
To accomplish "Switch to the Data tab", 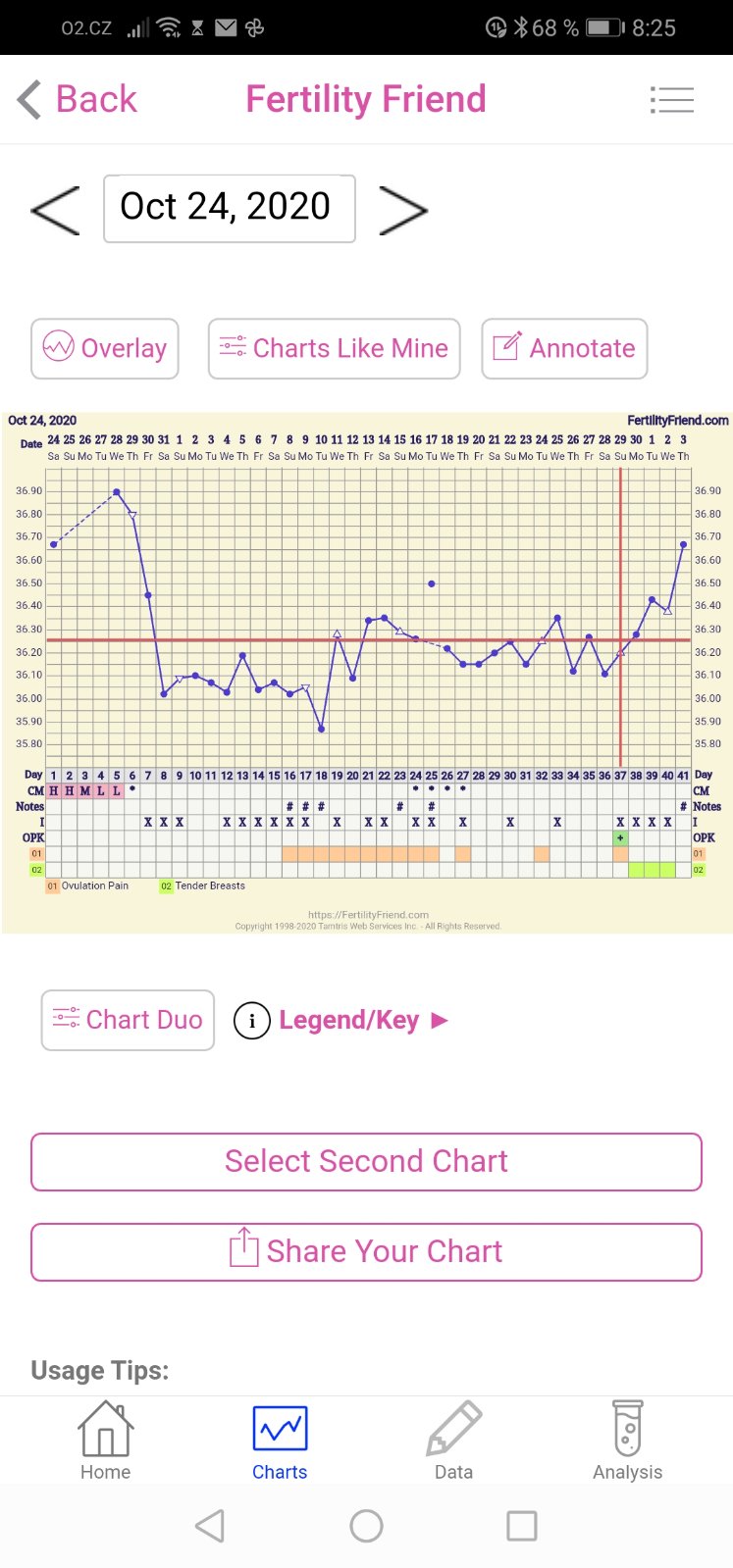I will tap(453, 1440).
